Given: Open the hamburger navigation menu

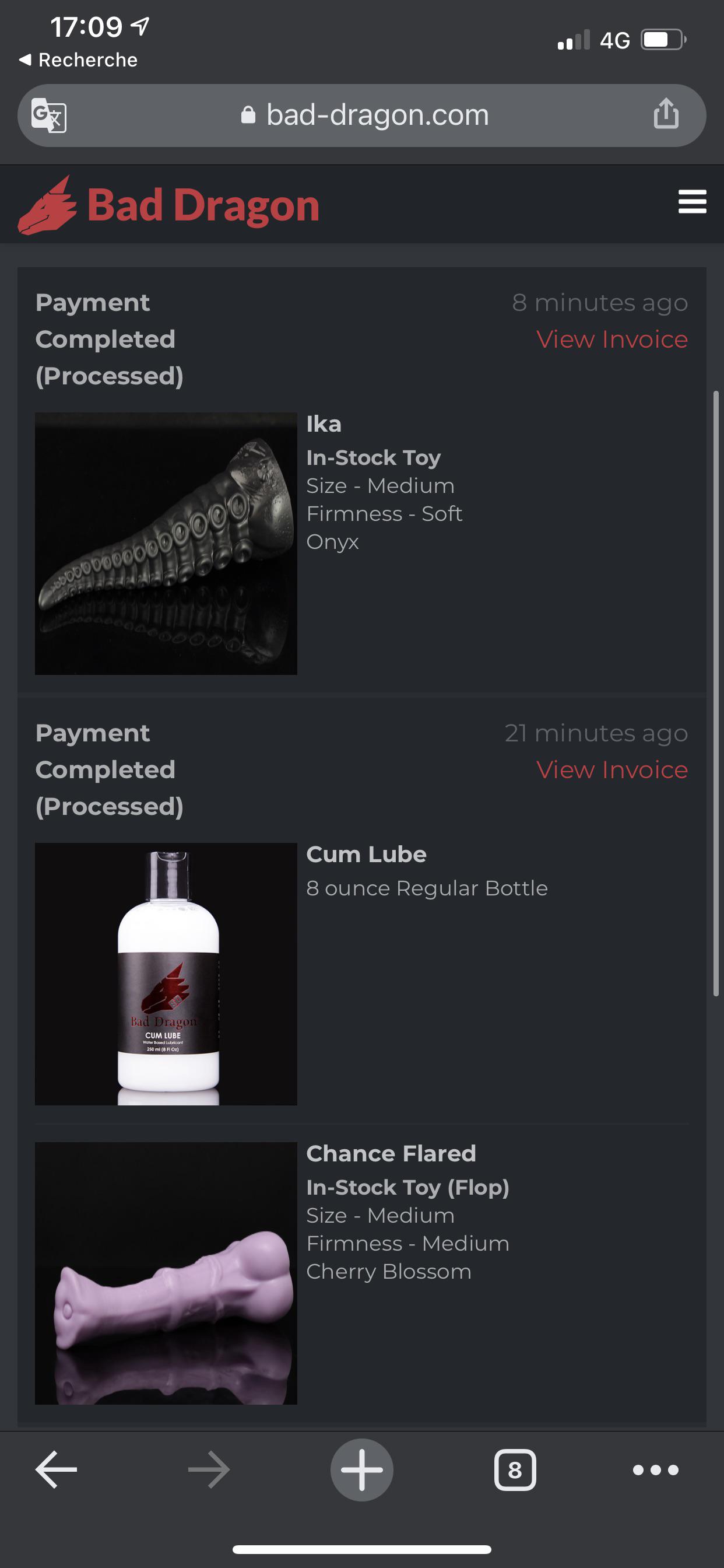Looking at the screenshot, I should point(691,202).
